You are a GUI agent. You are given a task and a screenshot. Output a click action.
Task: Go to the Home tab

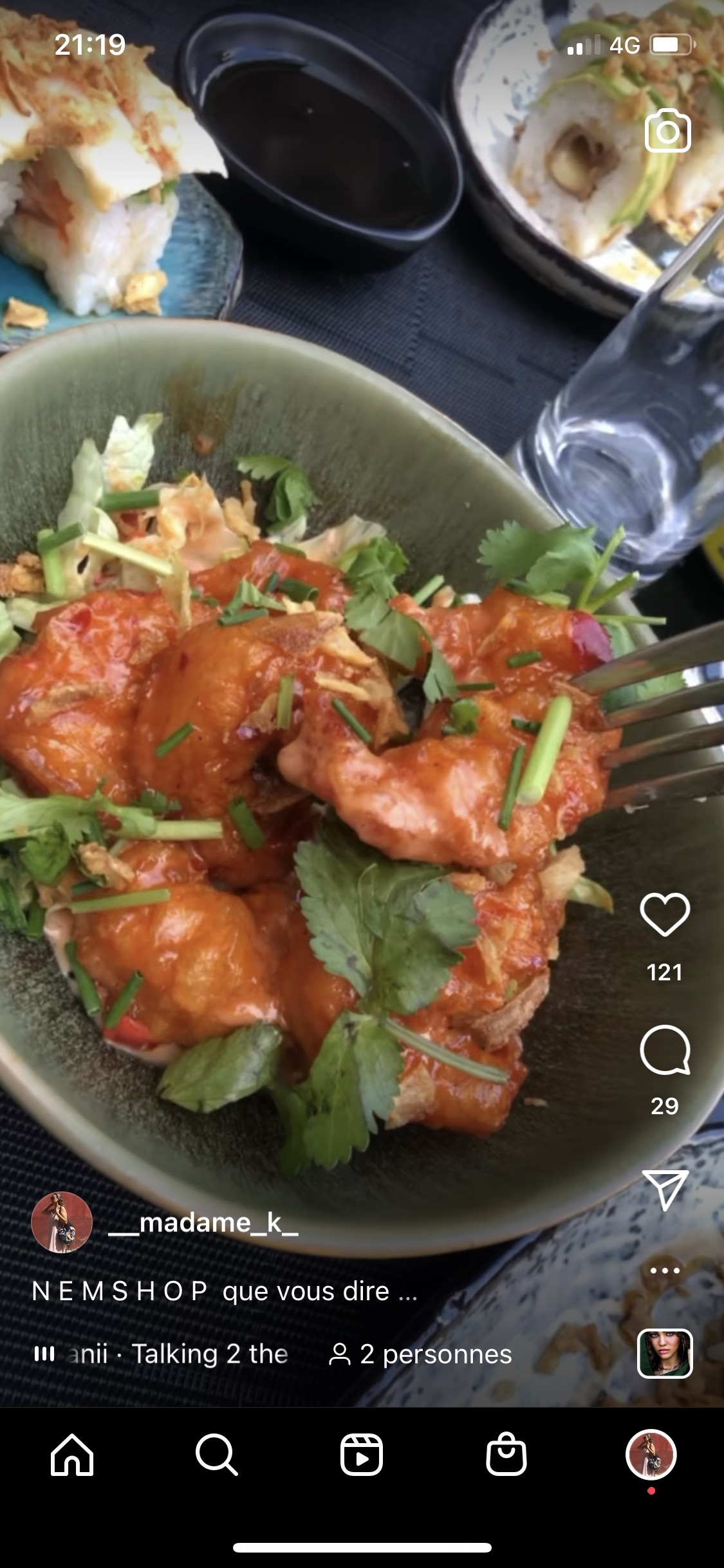click(72, 1455)
